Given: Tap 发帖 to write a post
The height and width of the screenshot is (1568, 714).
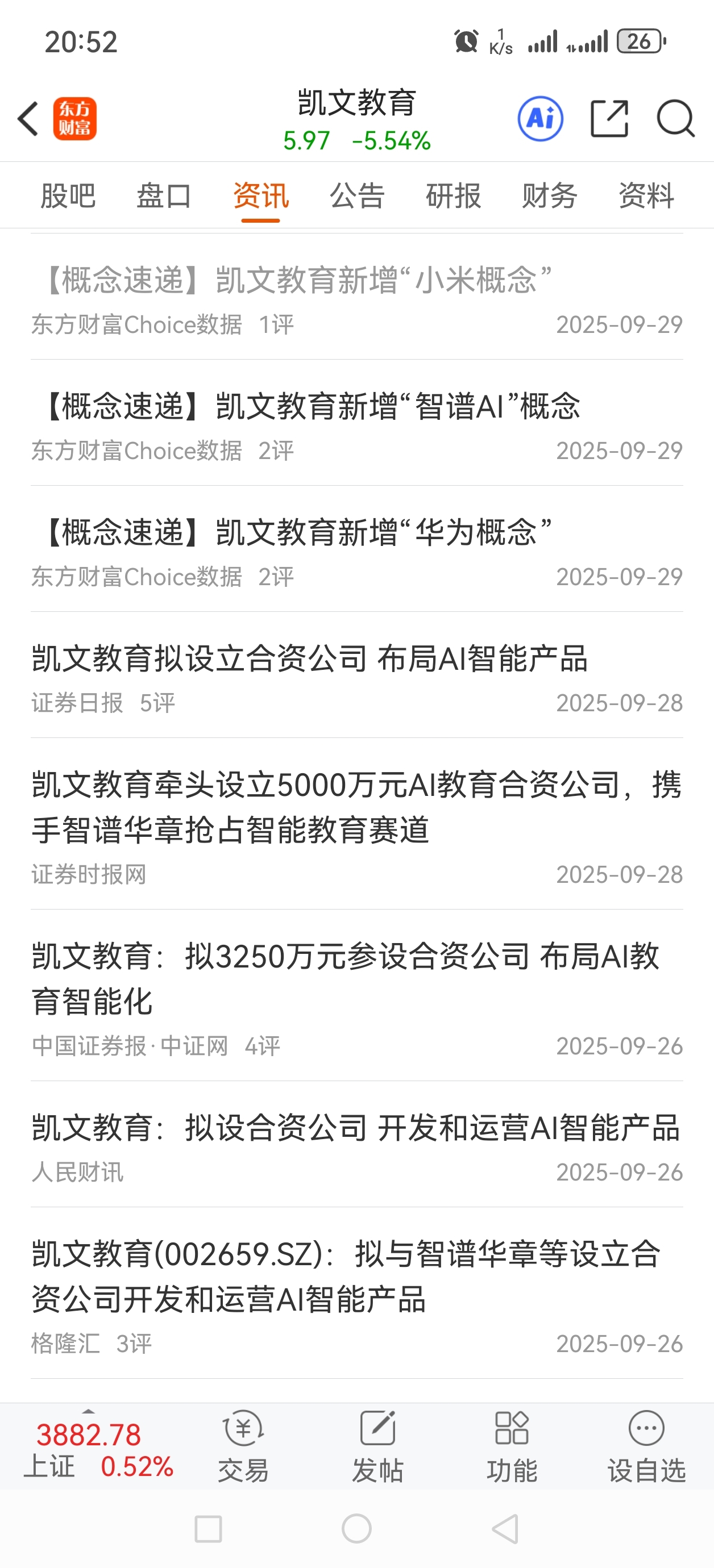Looking at the screenshot, I should pos(377,1447).
